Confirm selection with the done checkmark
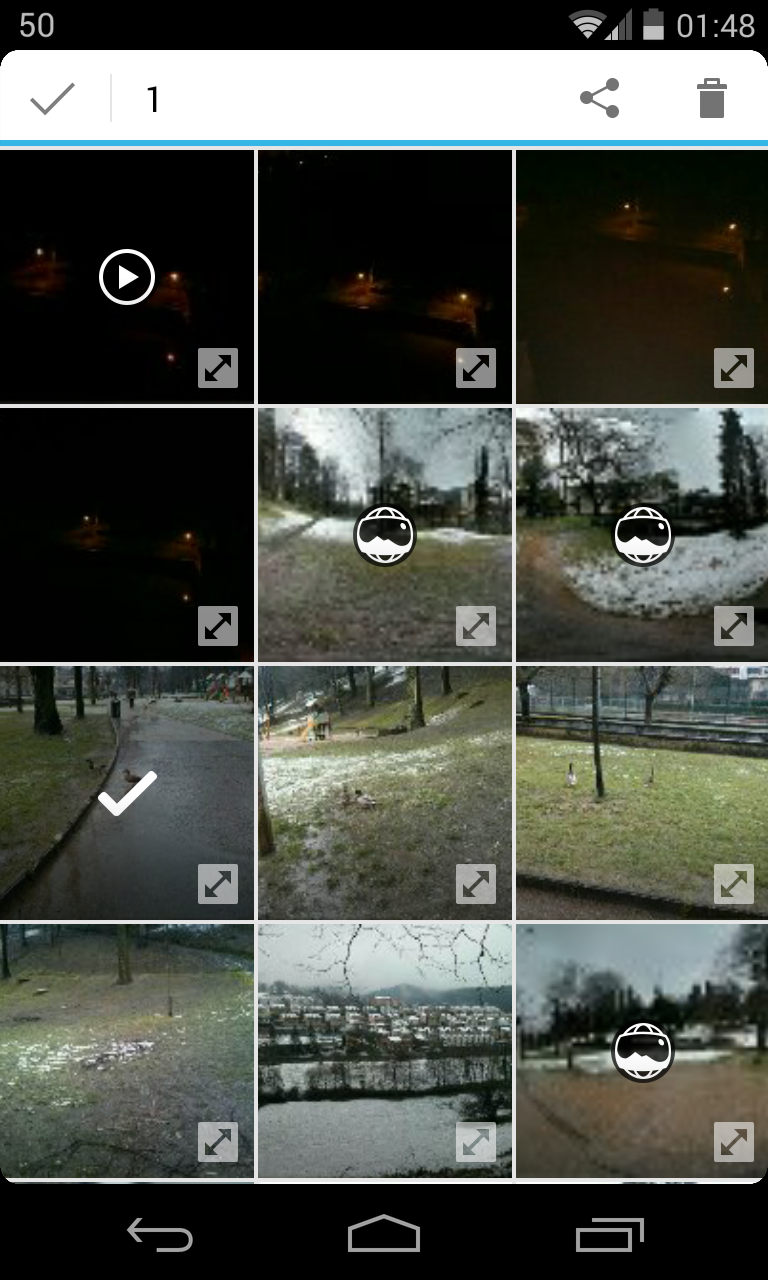 tap(52, 99)
